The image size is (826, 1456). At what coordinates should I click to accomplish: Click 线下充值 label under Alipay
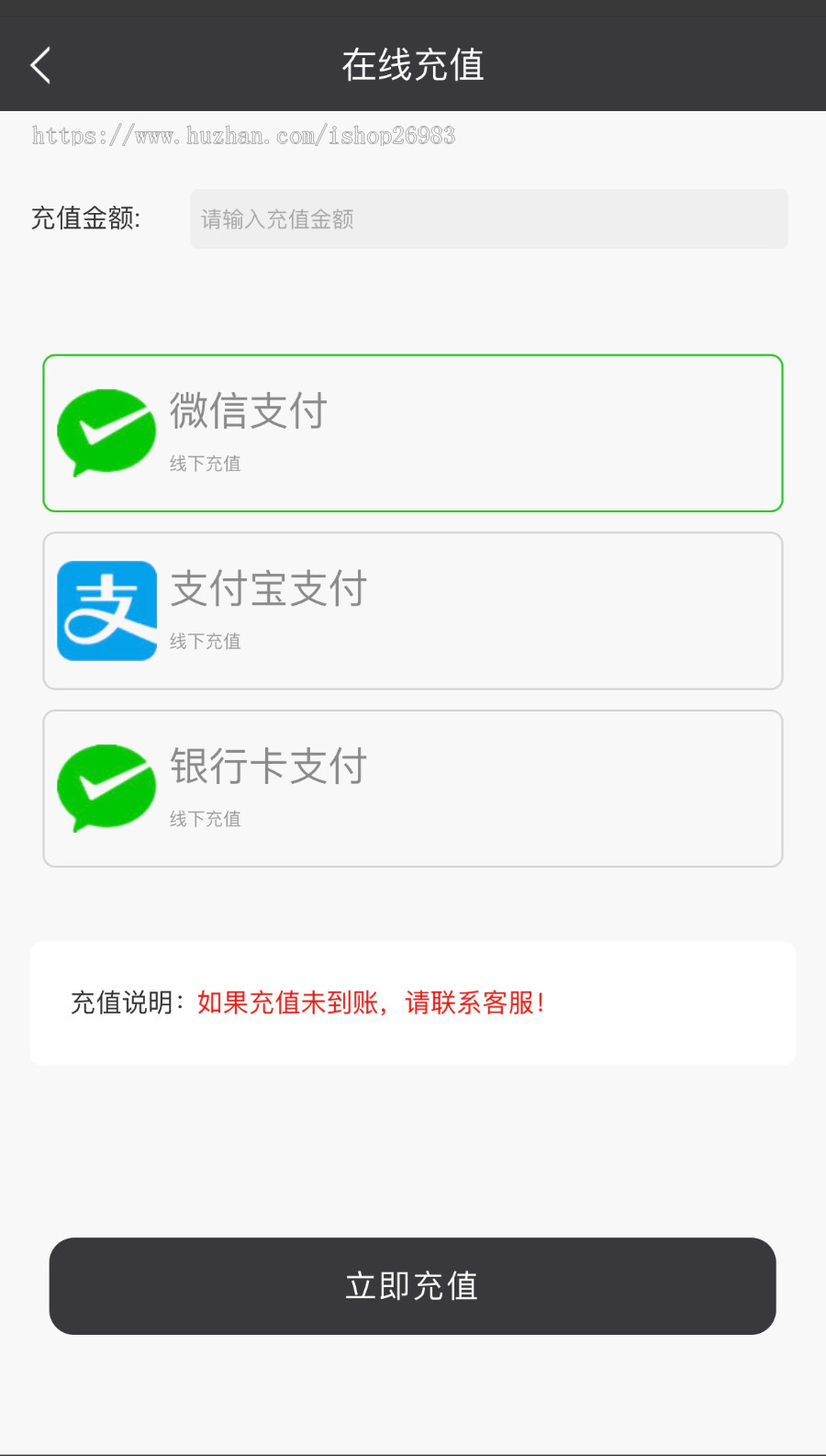204,641
